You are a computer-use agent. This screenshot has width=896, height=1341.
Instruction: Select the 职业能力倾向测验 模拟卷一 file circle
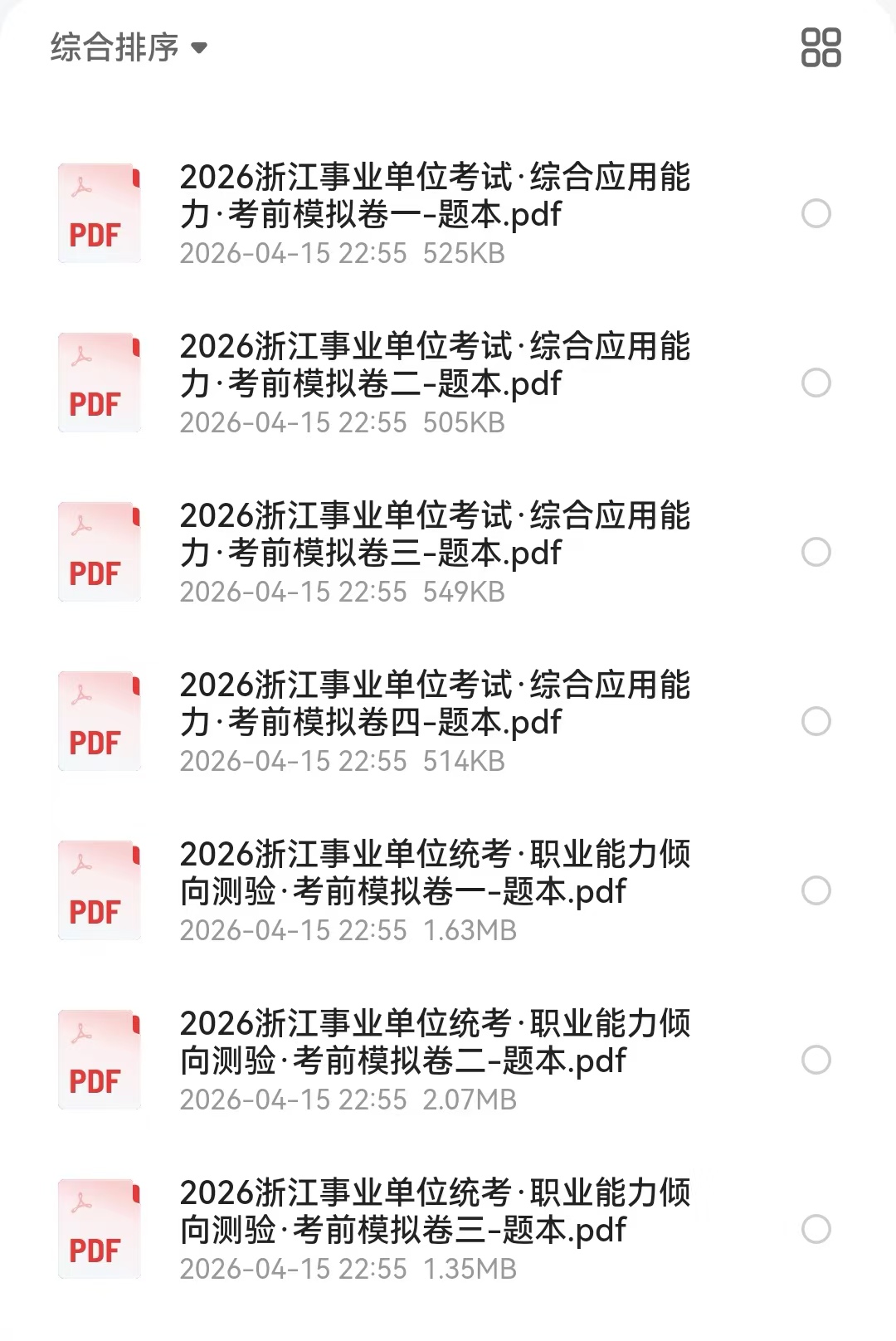[x=816, y=891]
